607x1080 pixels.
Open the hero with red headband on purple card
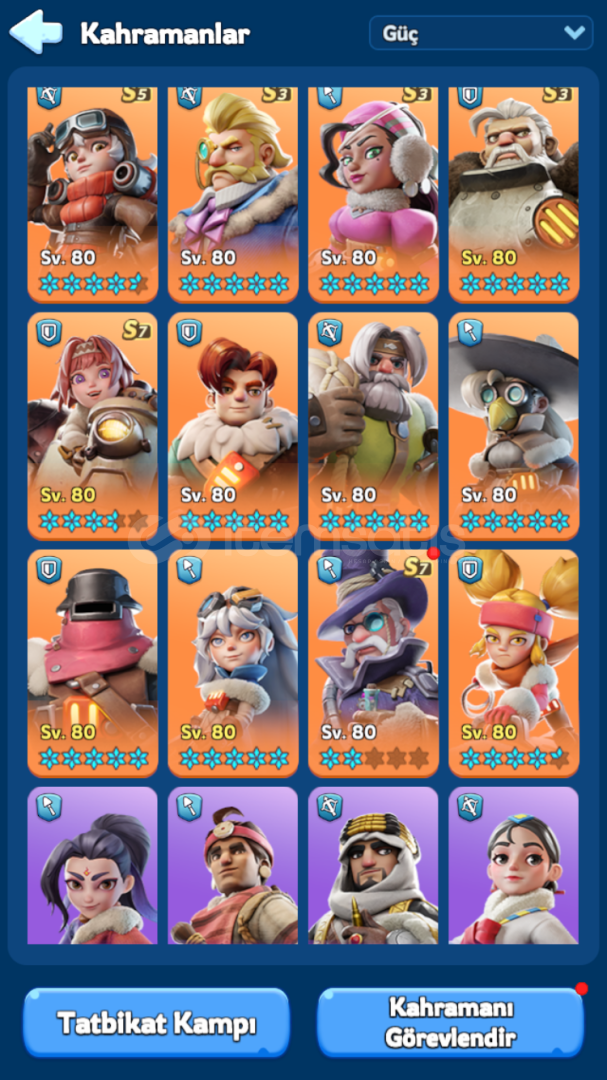[x=233, y=866]
